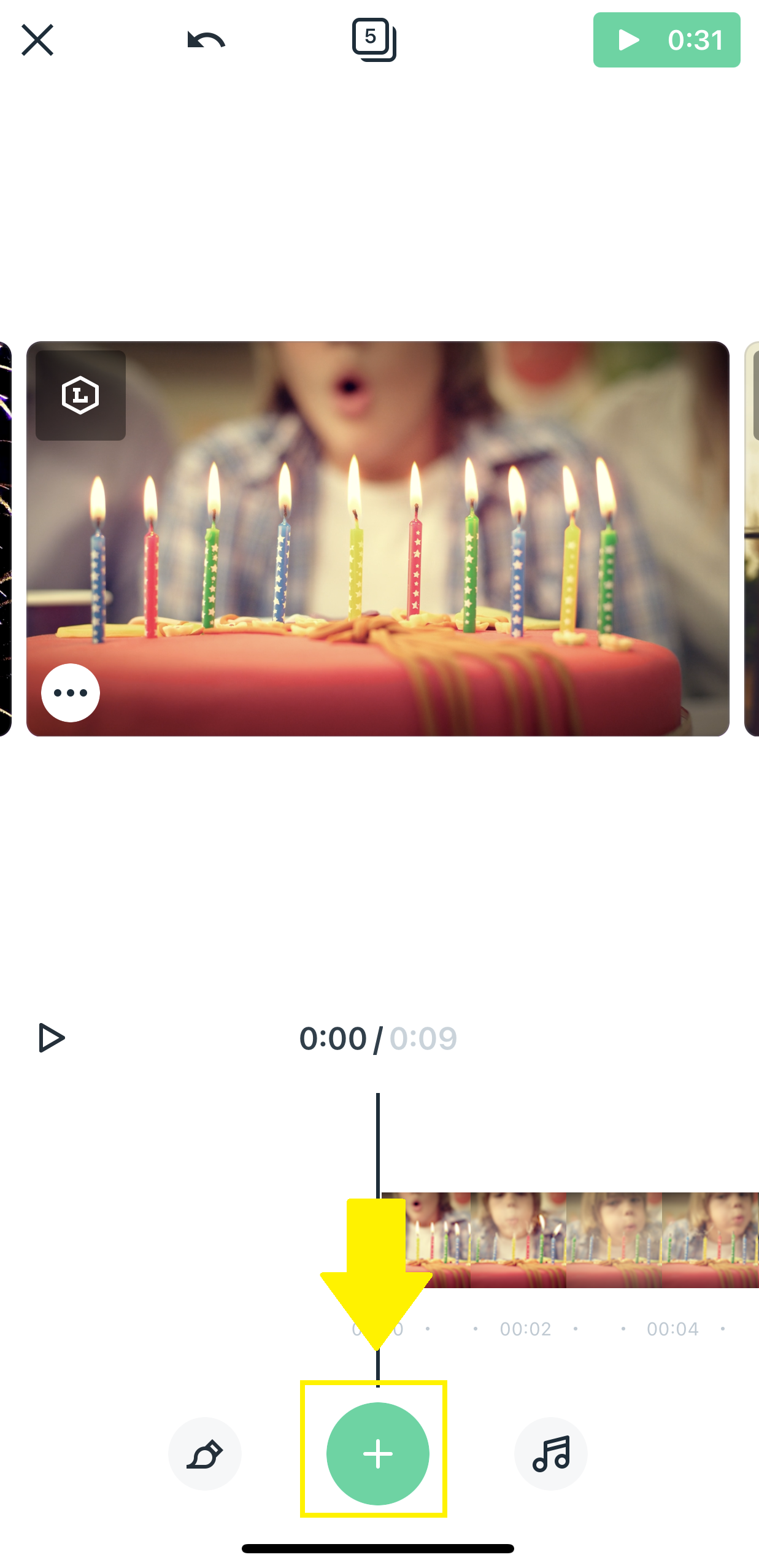Open three-dot menu on birthday clip

point(71,693)
